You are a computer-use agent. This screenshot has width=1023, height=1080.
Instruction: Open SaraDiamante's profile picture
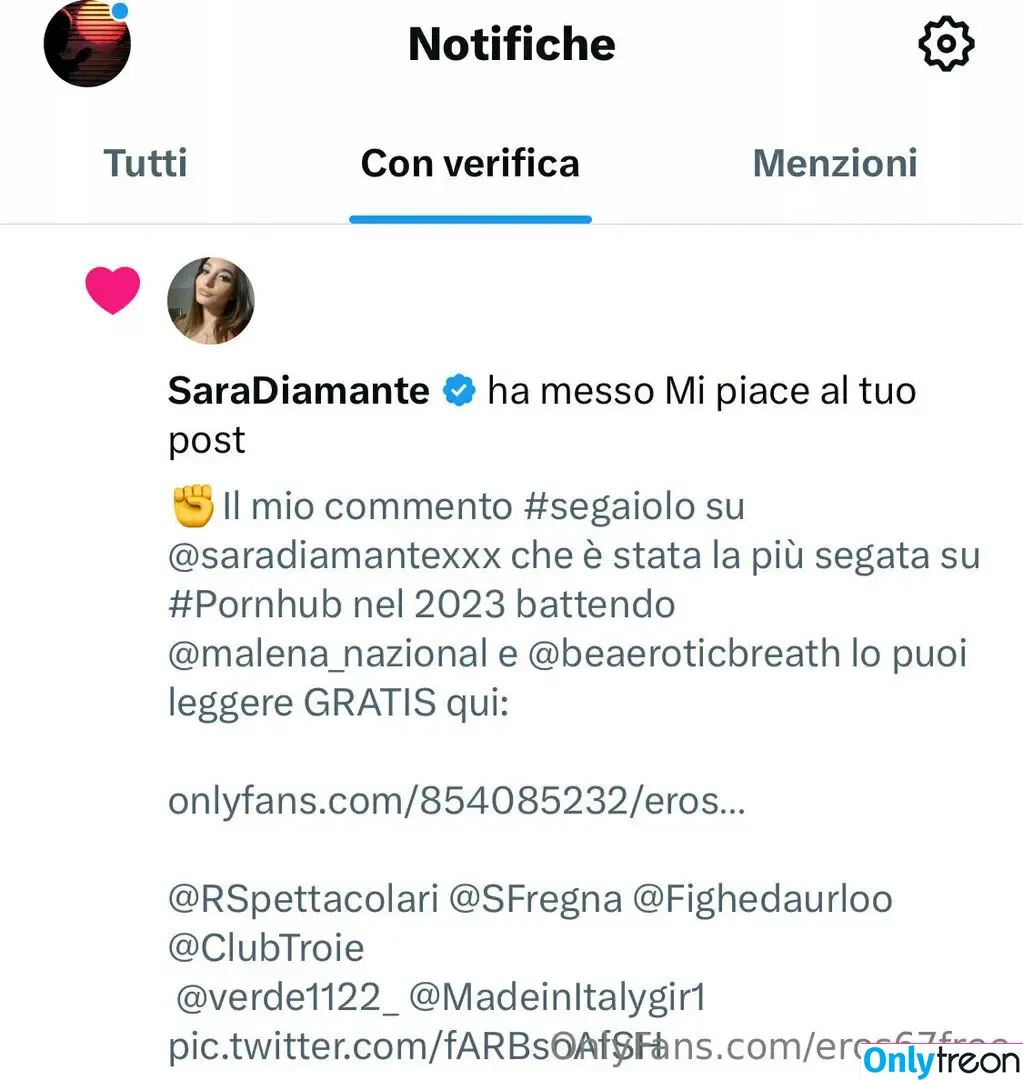[x=210, y=301]
